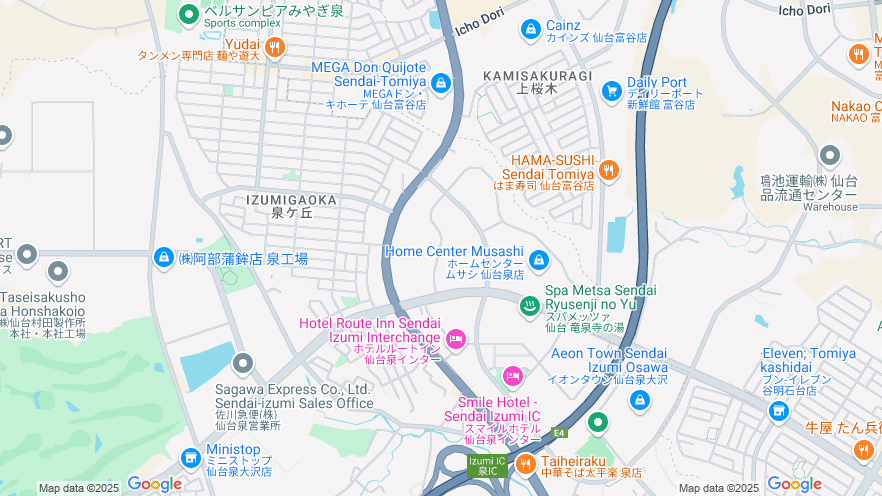Select the Home Center Musashi marker
The height and width of the screenshot is (496, 882).
click(x=539, y=261)
